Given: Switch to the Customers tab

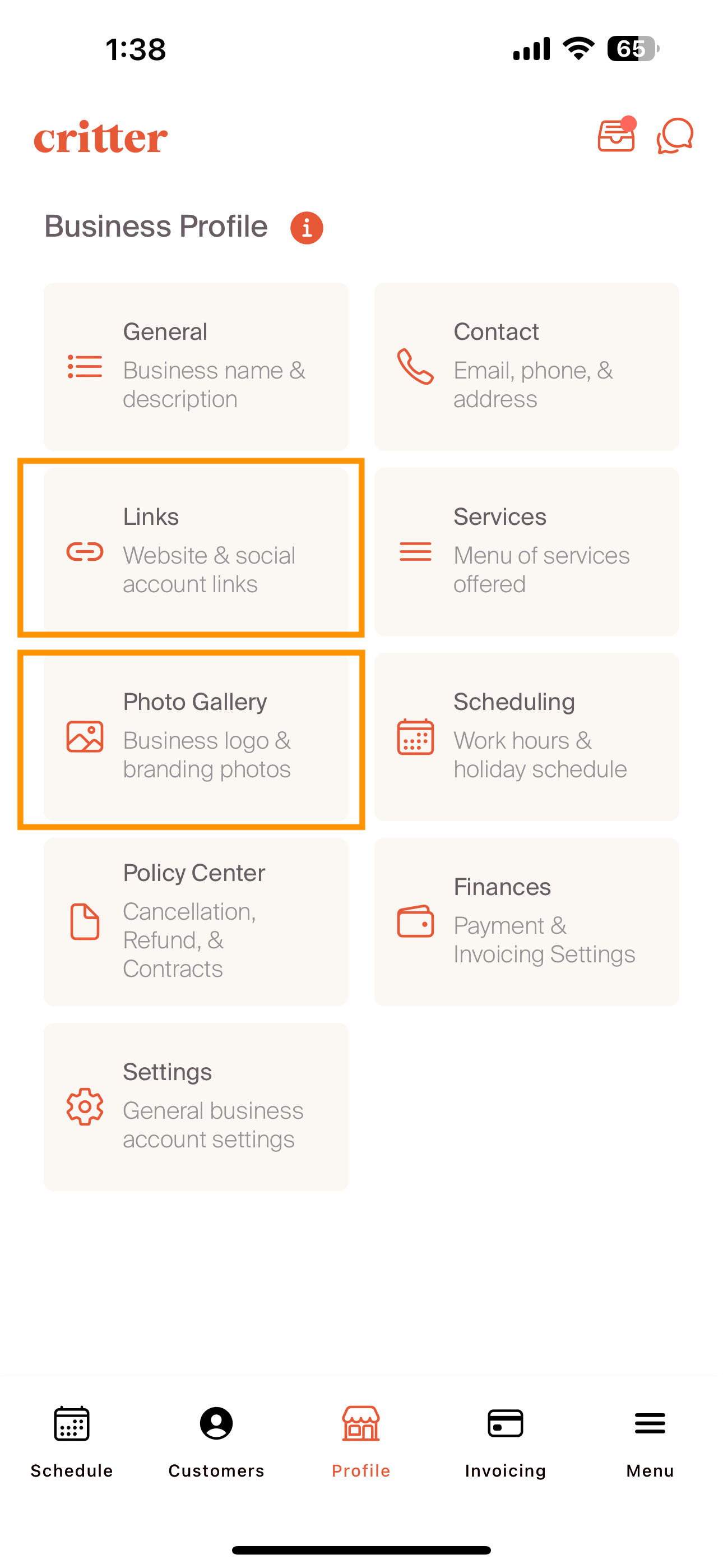Looking at the screenshot, I should [216, 1440].
